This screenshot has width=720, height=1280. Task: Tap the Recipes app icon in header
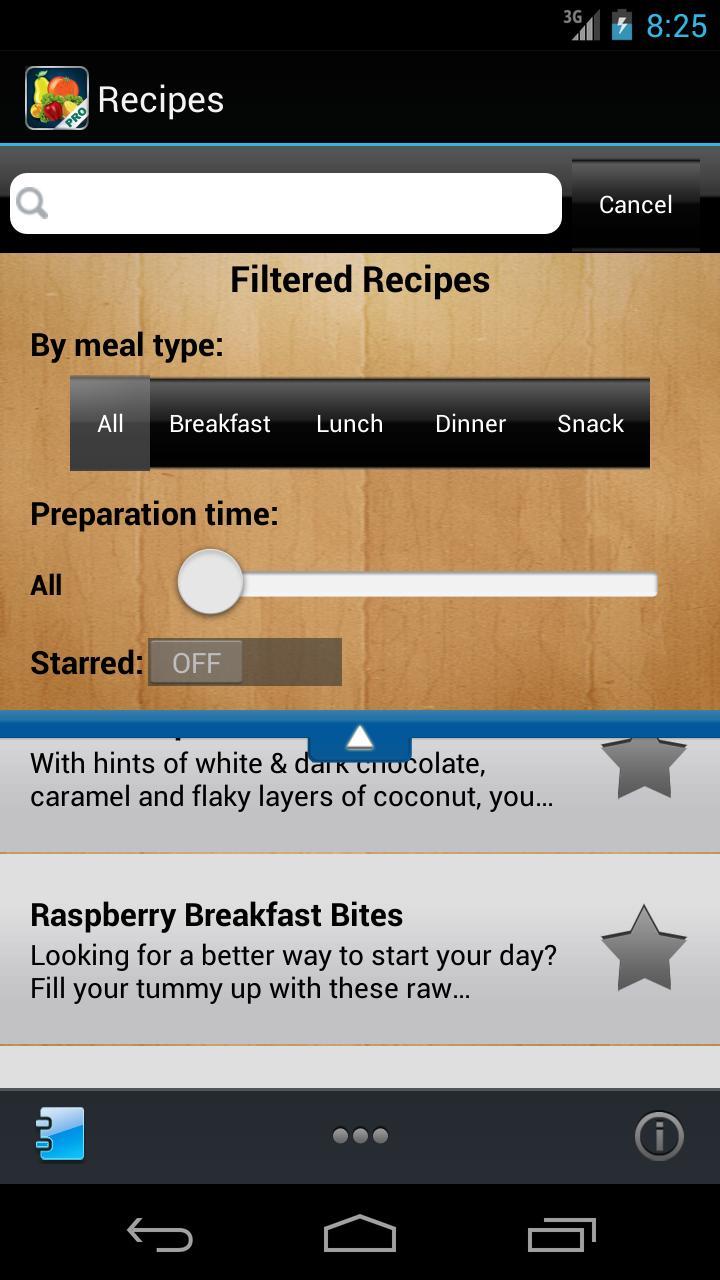click(57, 99)
